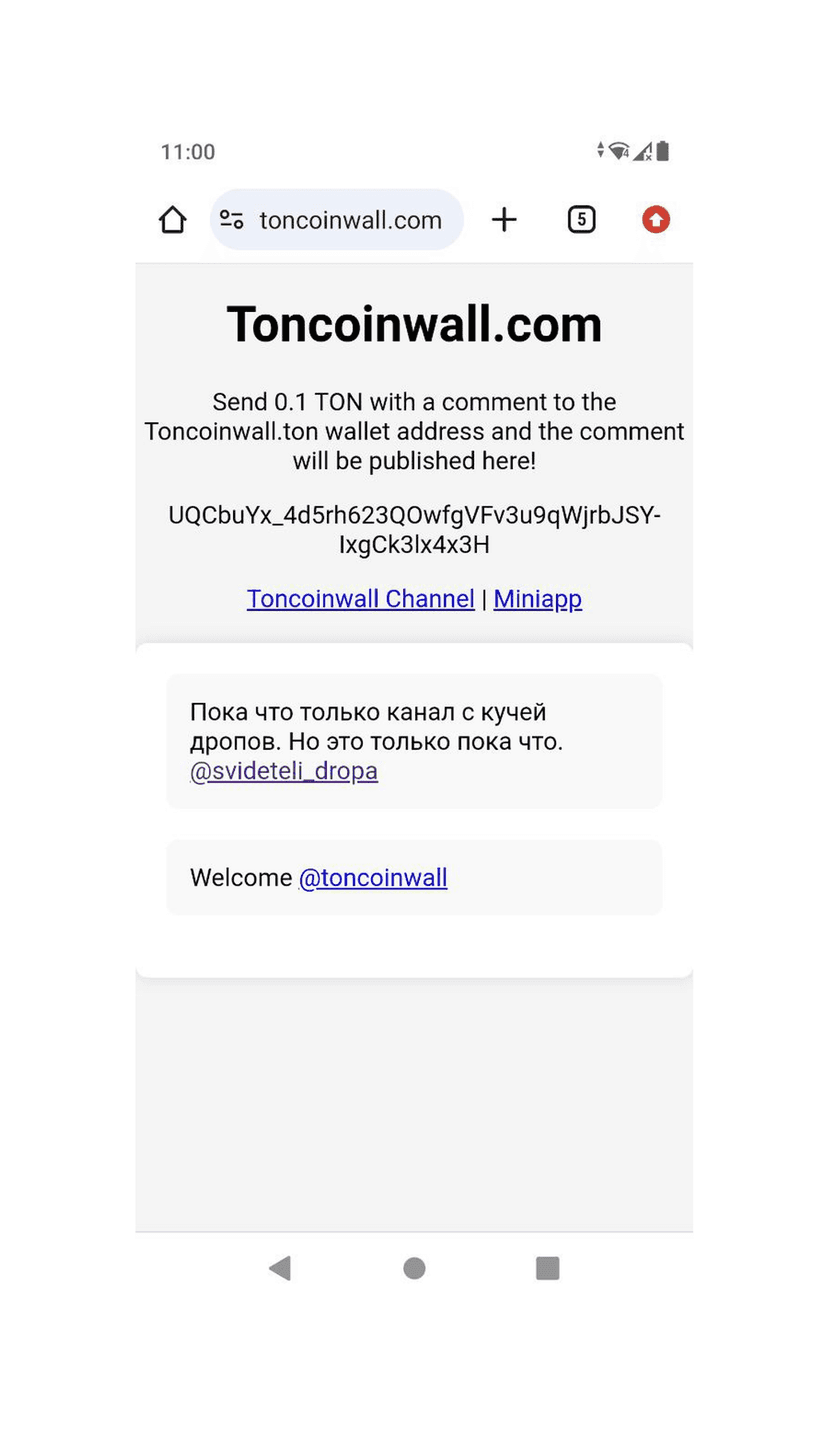Open the Toncoinwall Channel link
The width and height of the screenshot is (828, 1432).
coord(360,599)
